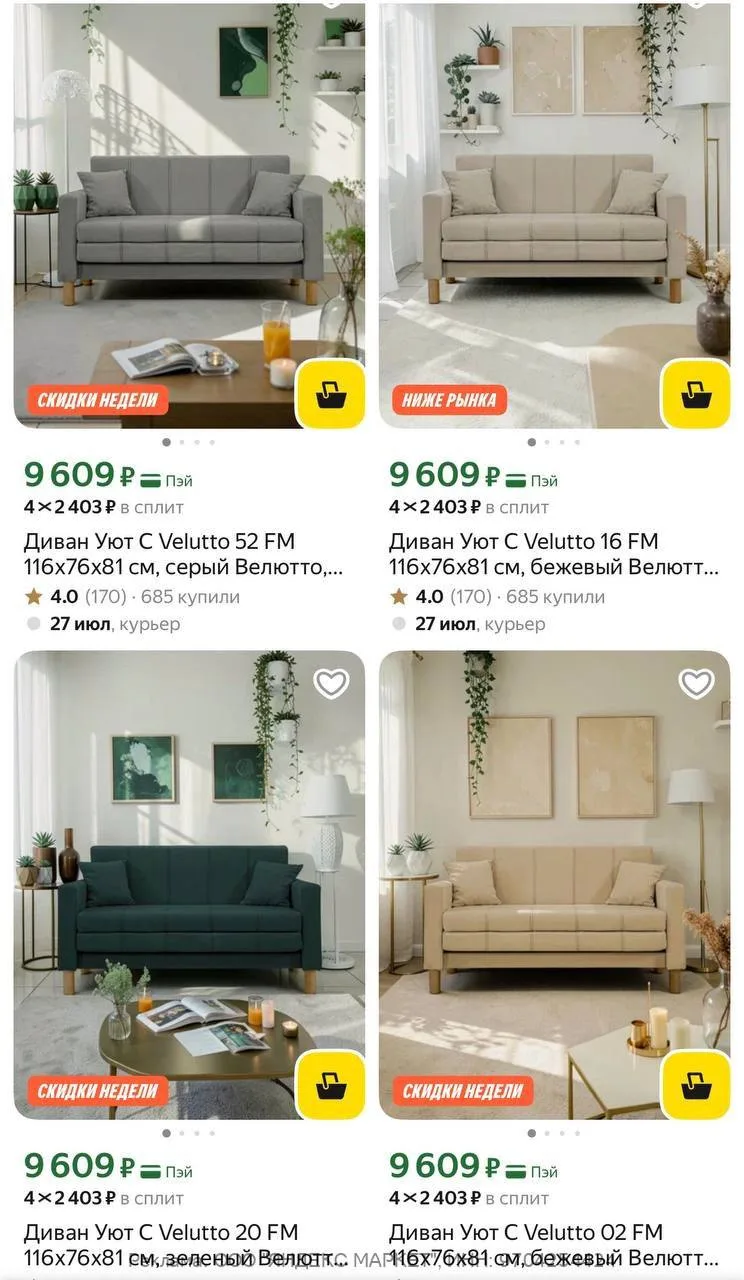This screenshot has width=744, height=1280.
Task: Add the Velutto 16 FM sofa to cart
Action: (696, 394)
